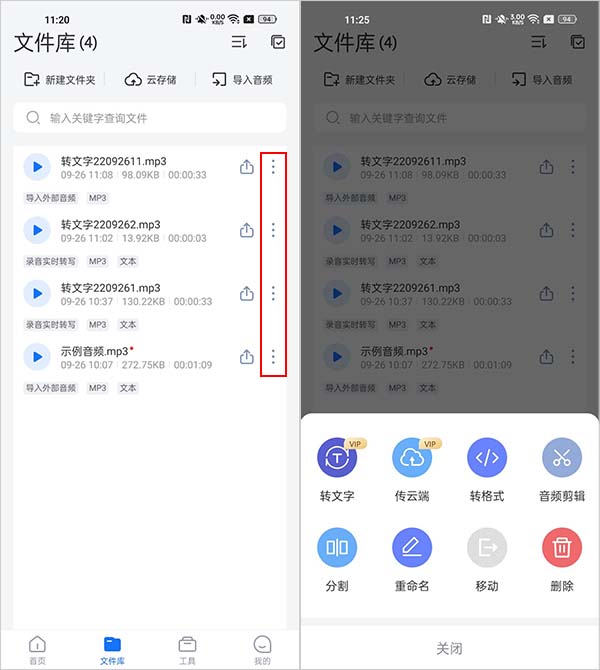Go to the 我的 tab
Image resolution: width=600 pixels, height=670 pixels.
coord(262,649)
